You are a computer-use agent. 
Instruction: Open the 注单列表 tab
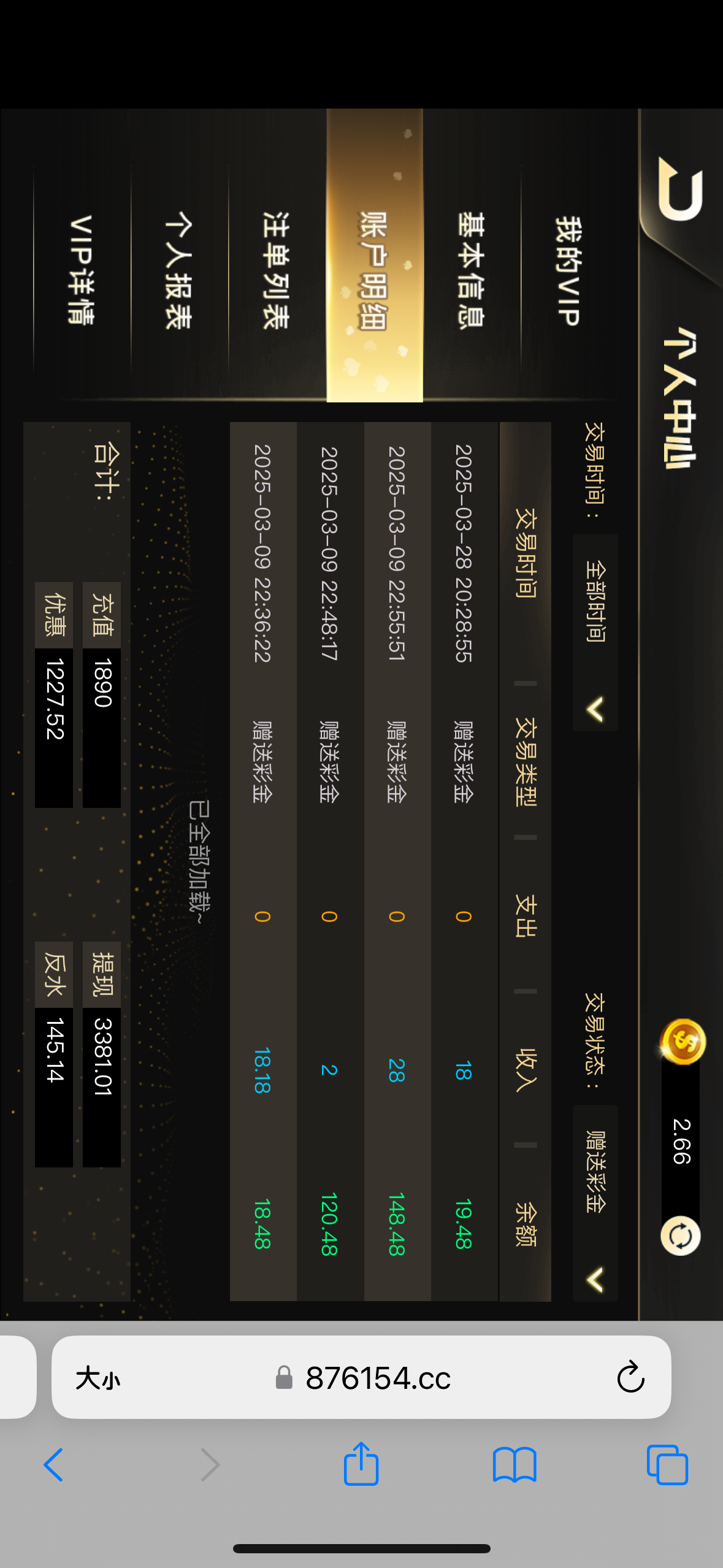276,270
